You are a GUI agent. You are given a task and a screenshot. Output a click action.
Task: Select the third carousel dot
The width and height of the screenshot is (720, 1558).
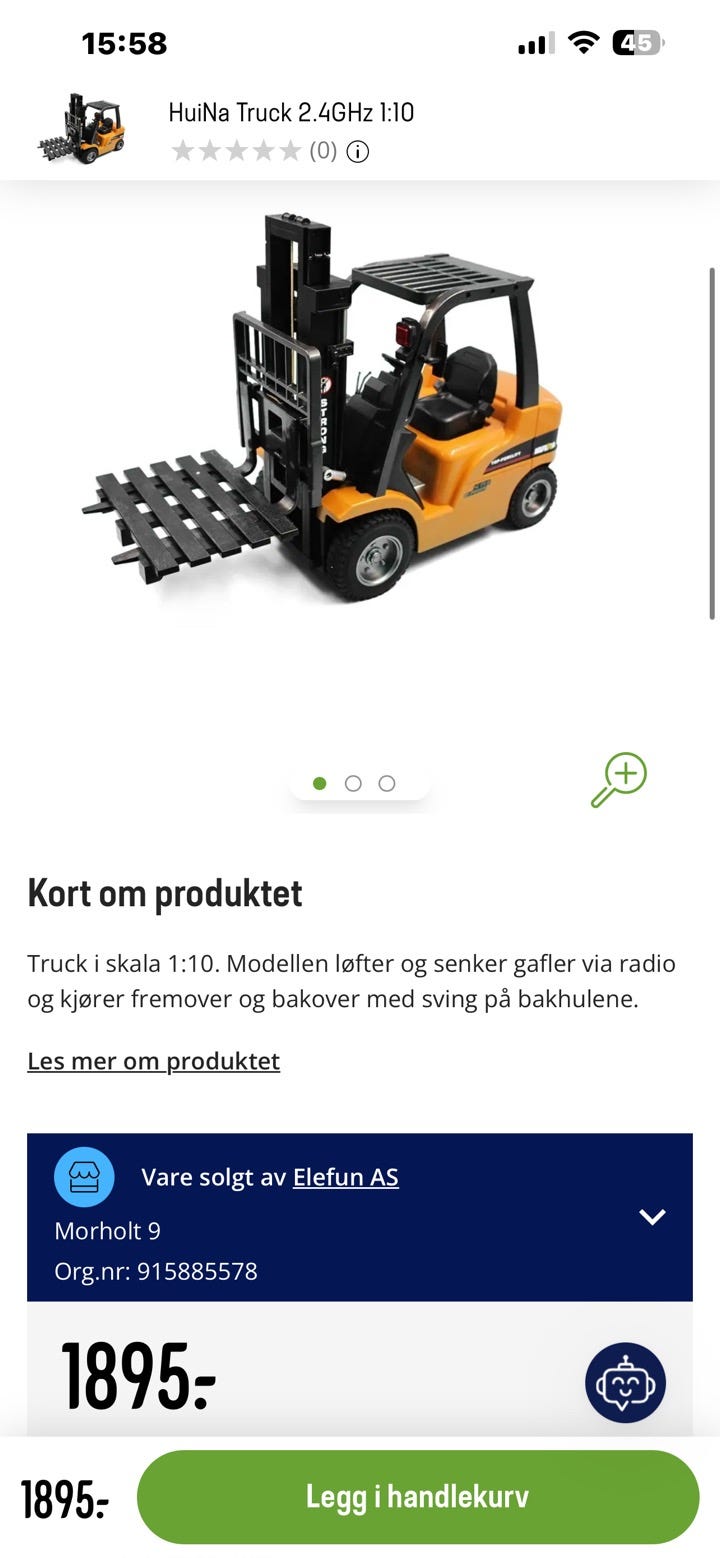click(386, 783)
